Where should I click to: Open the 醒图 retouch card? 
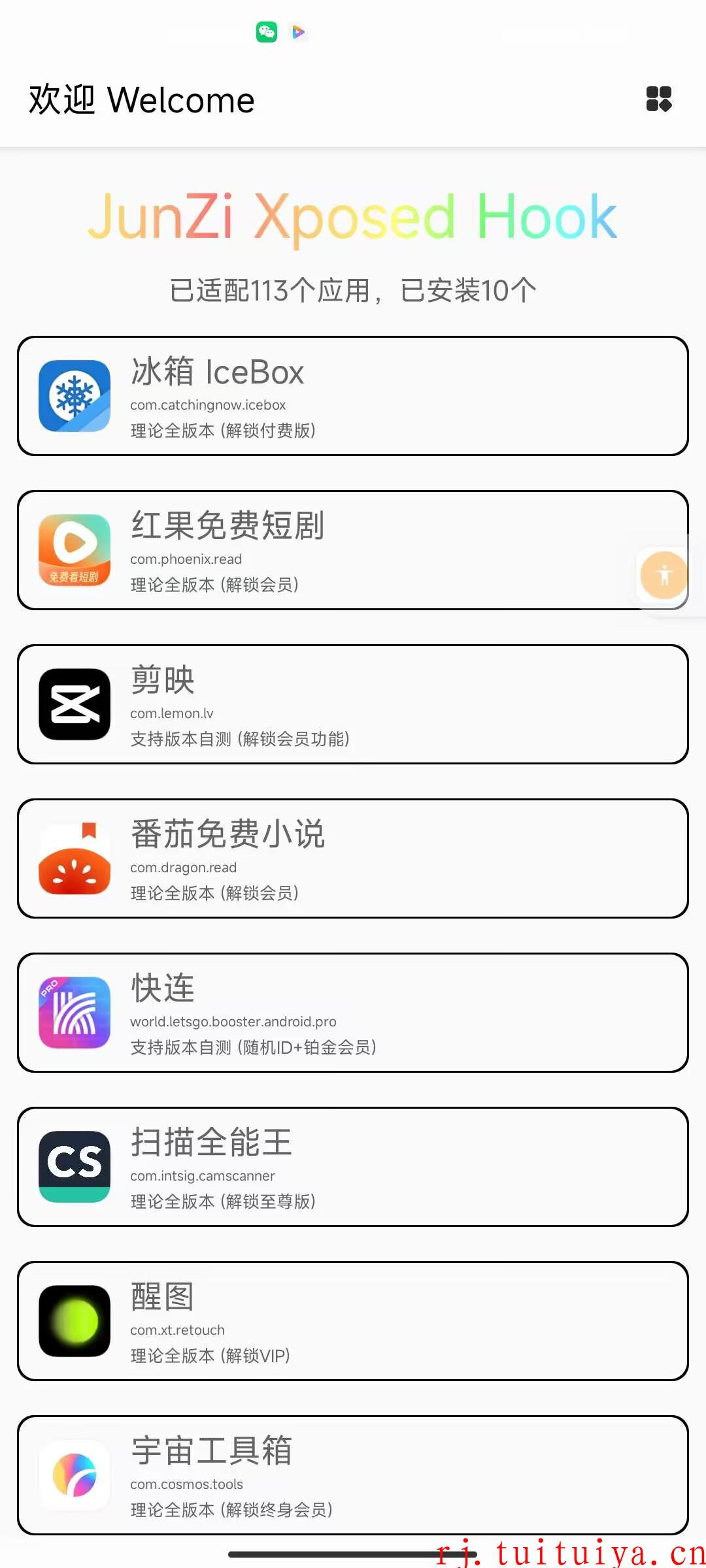tap(353, 1321)
